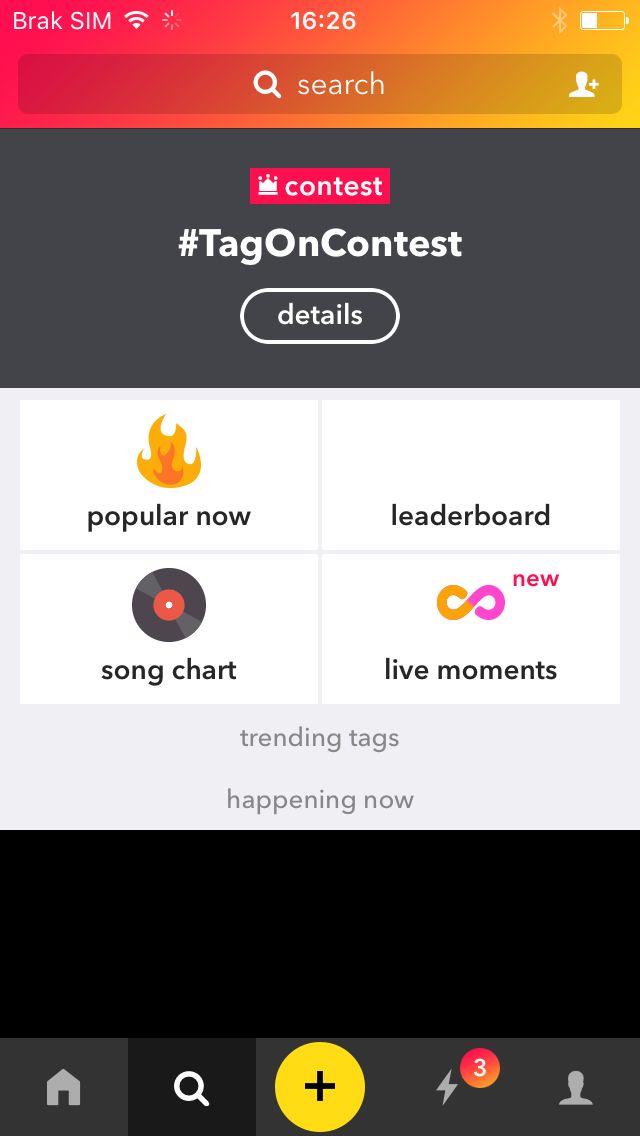Image resolution: width=640 pixels, height=1136 pixels.
Task: Open the leaderboard tile
Action: [x=470, y=475]
